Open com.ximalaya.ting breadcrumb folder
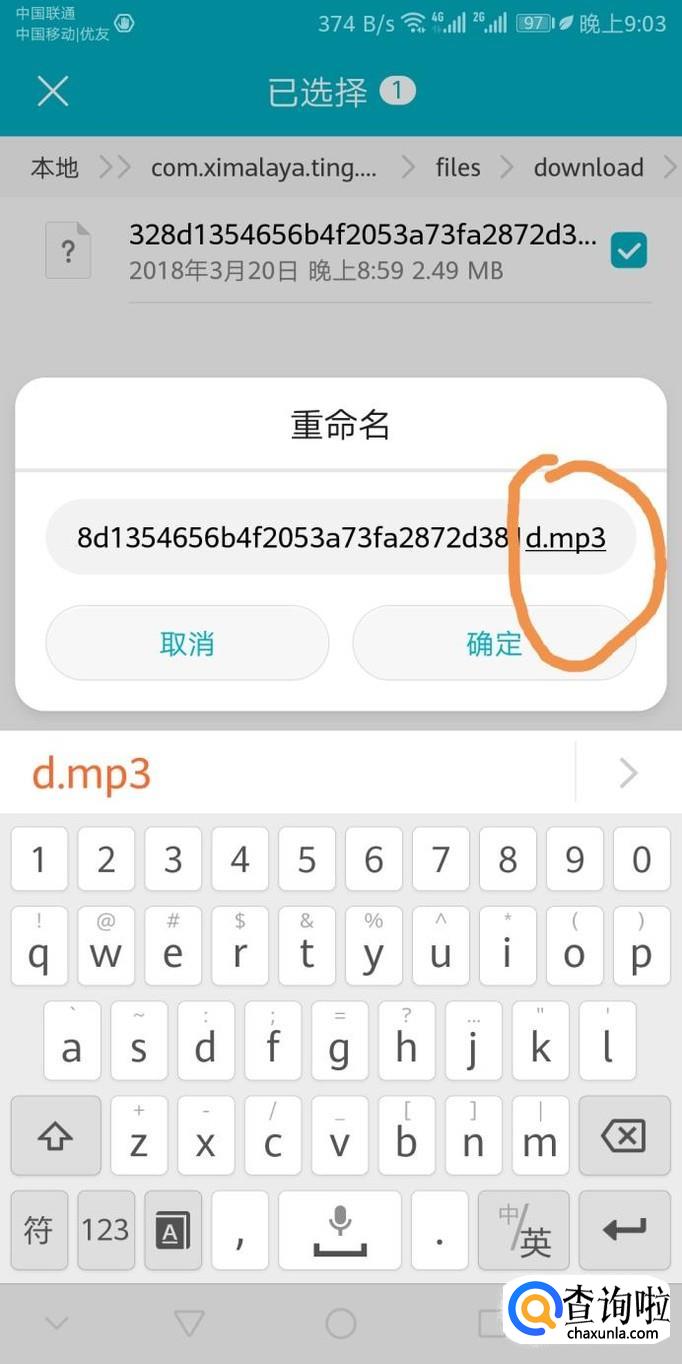The image size is (682, 1364). [x=264, y=168]
